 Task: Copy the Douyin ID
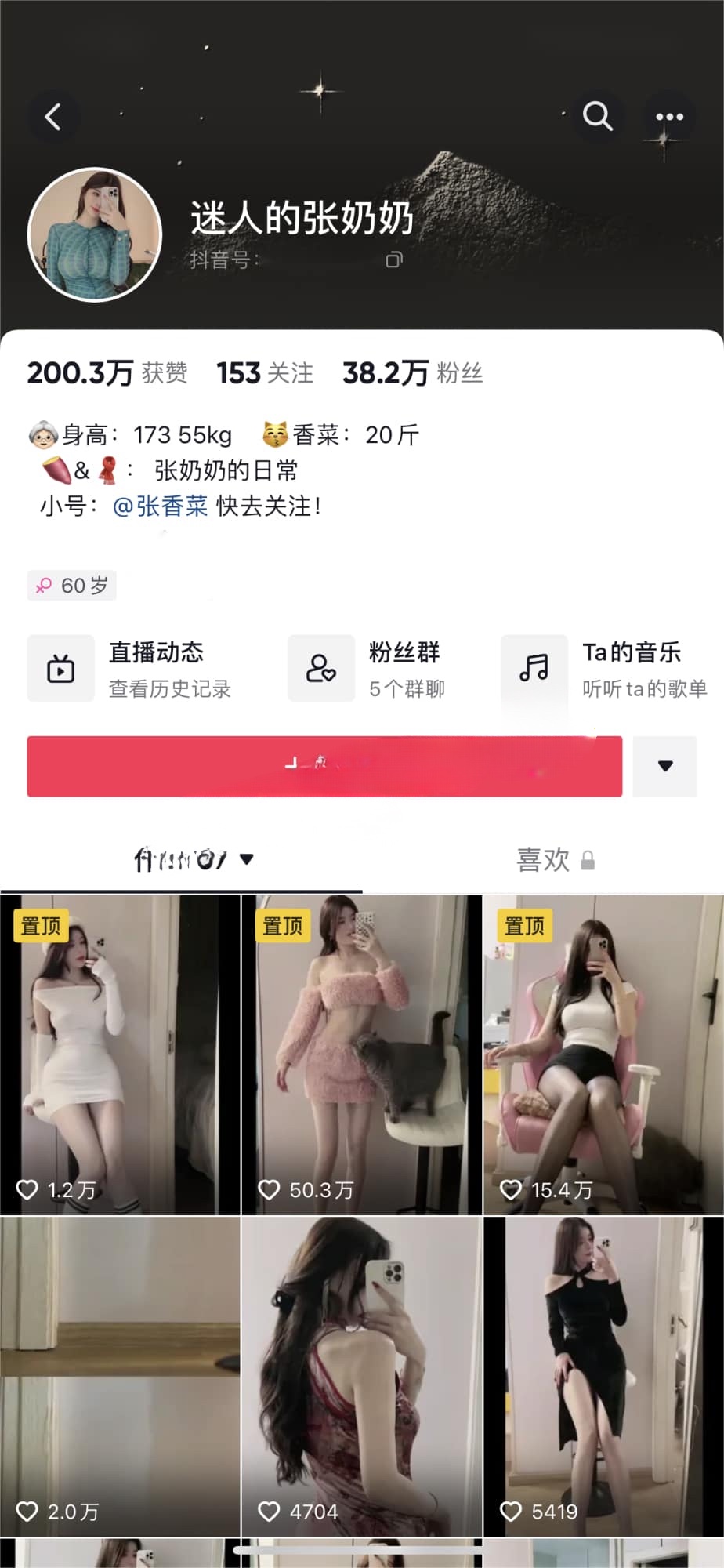[394, 260]
